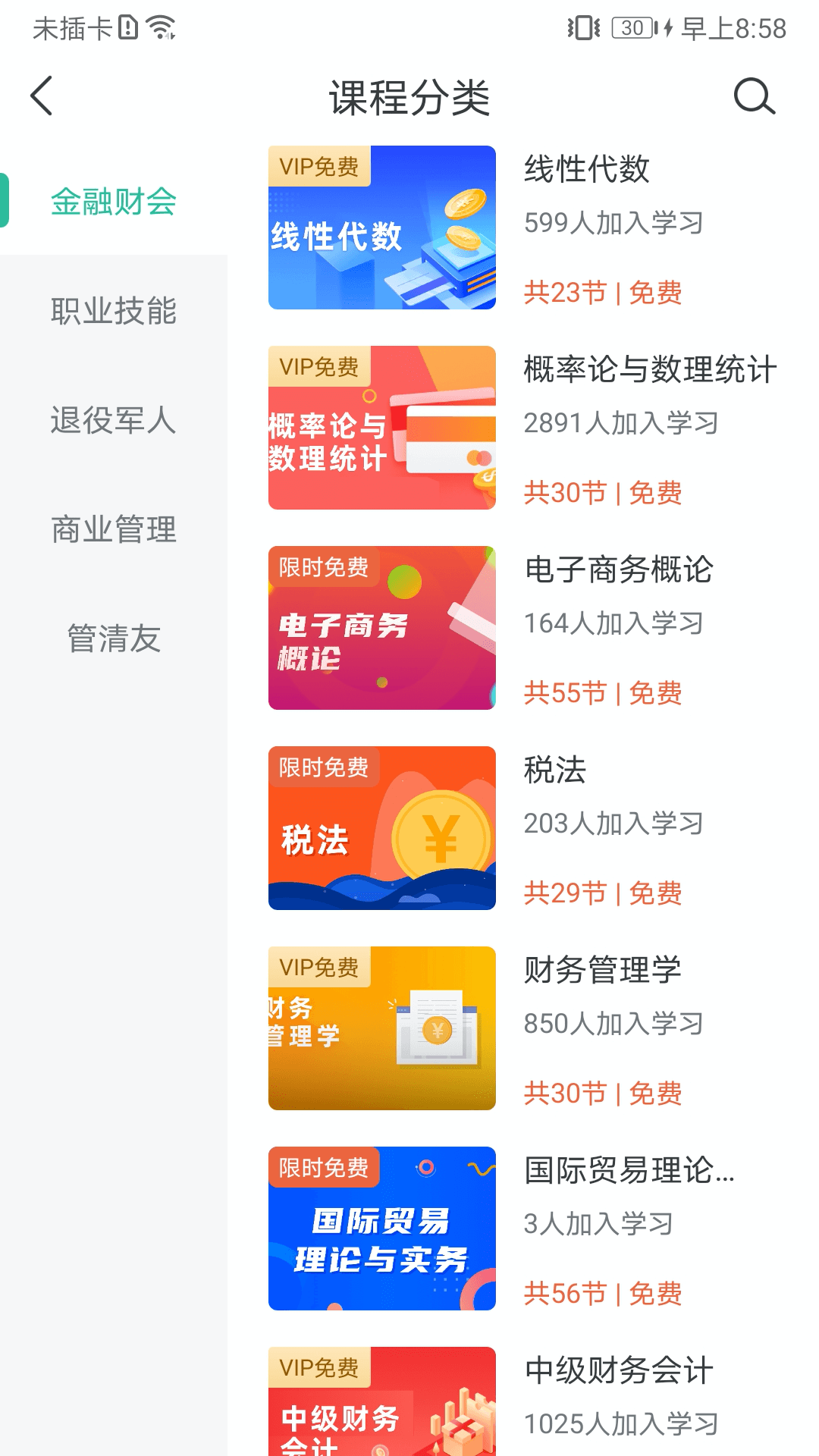Switch to the 职业技能 category
819x1456 pixels.
114,311
